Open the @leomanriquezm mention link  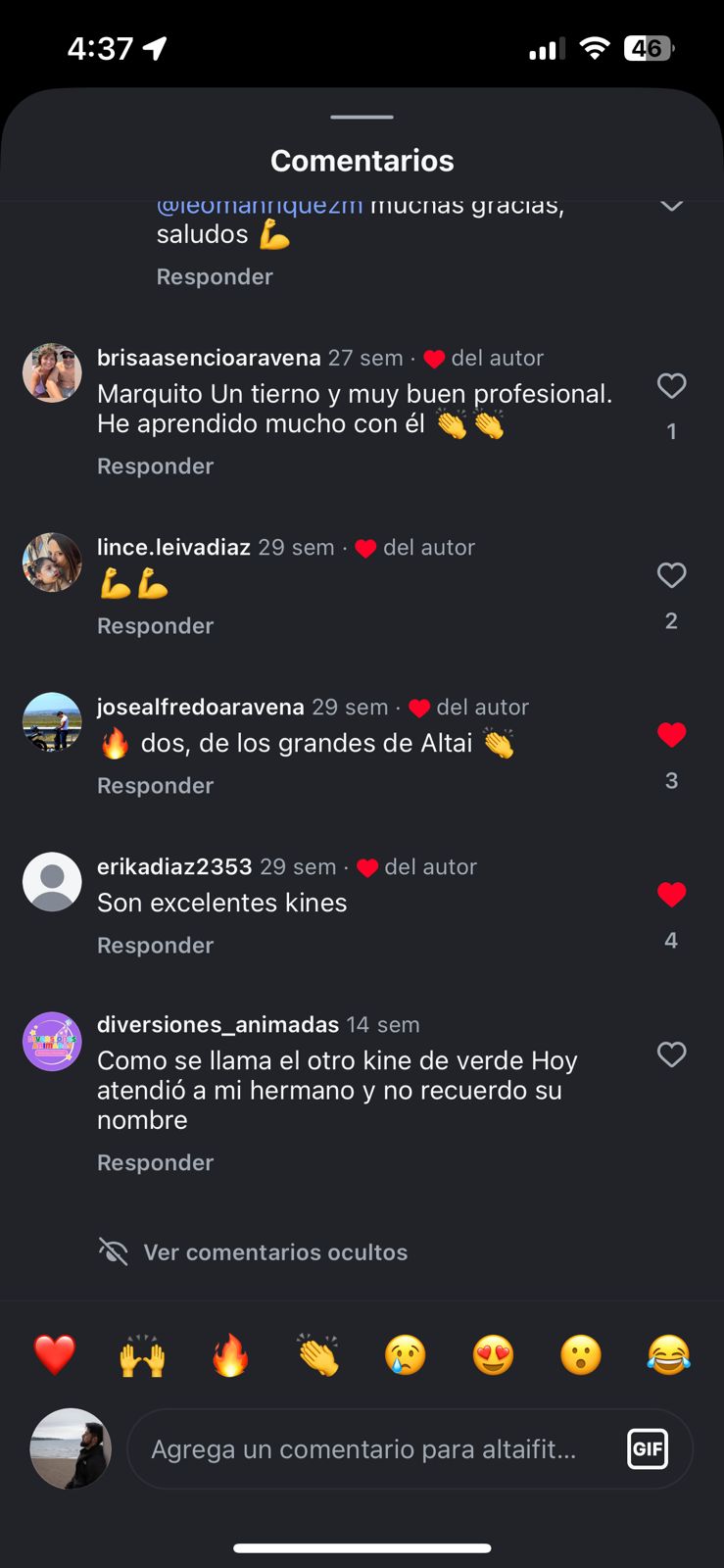[x=258, y=204]
